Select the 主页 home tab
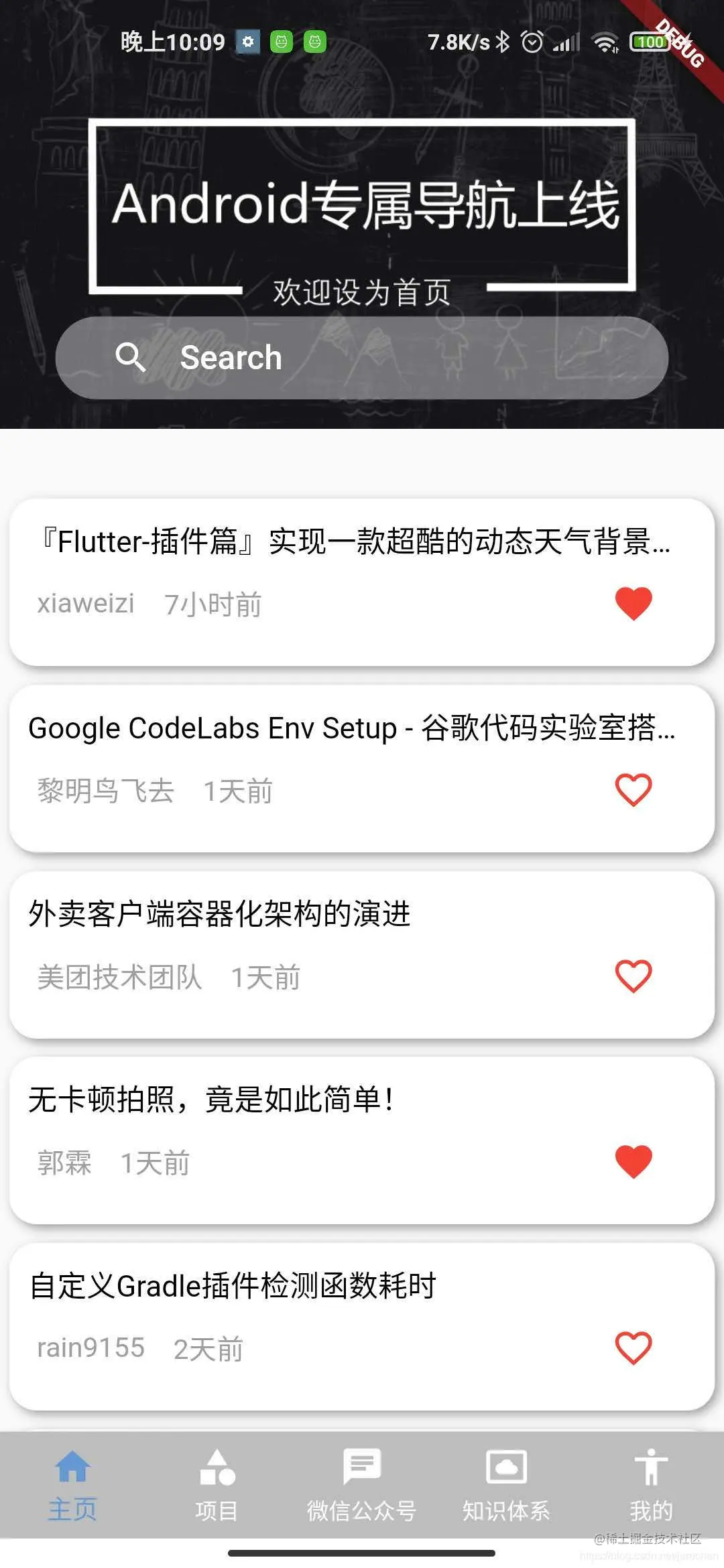Viewport: 724px width, 1568px height. pyautogui.click(x=72, y=1485)
